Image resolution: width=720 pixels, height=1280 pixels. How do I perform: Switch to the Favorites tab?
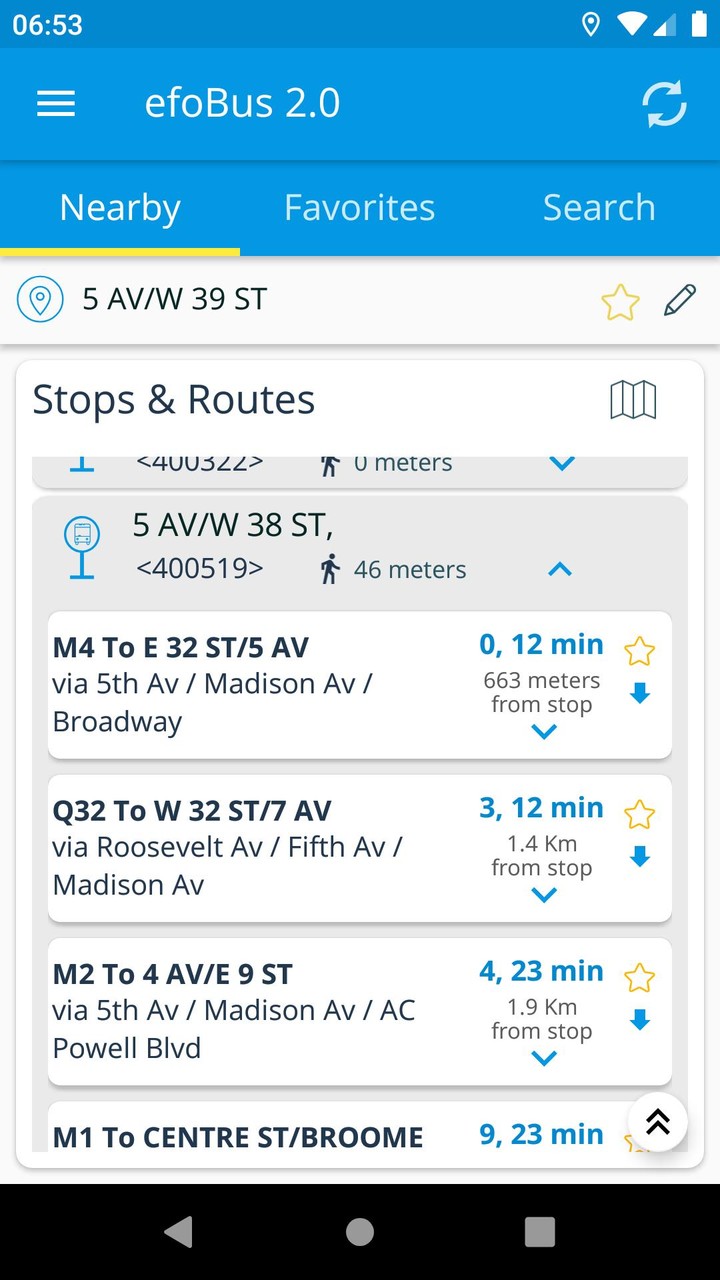[359, 207]
